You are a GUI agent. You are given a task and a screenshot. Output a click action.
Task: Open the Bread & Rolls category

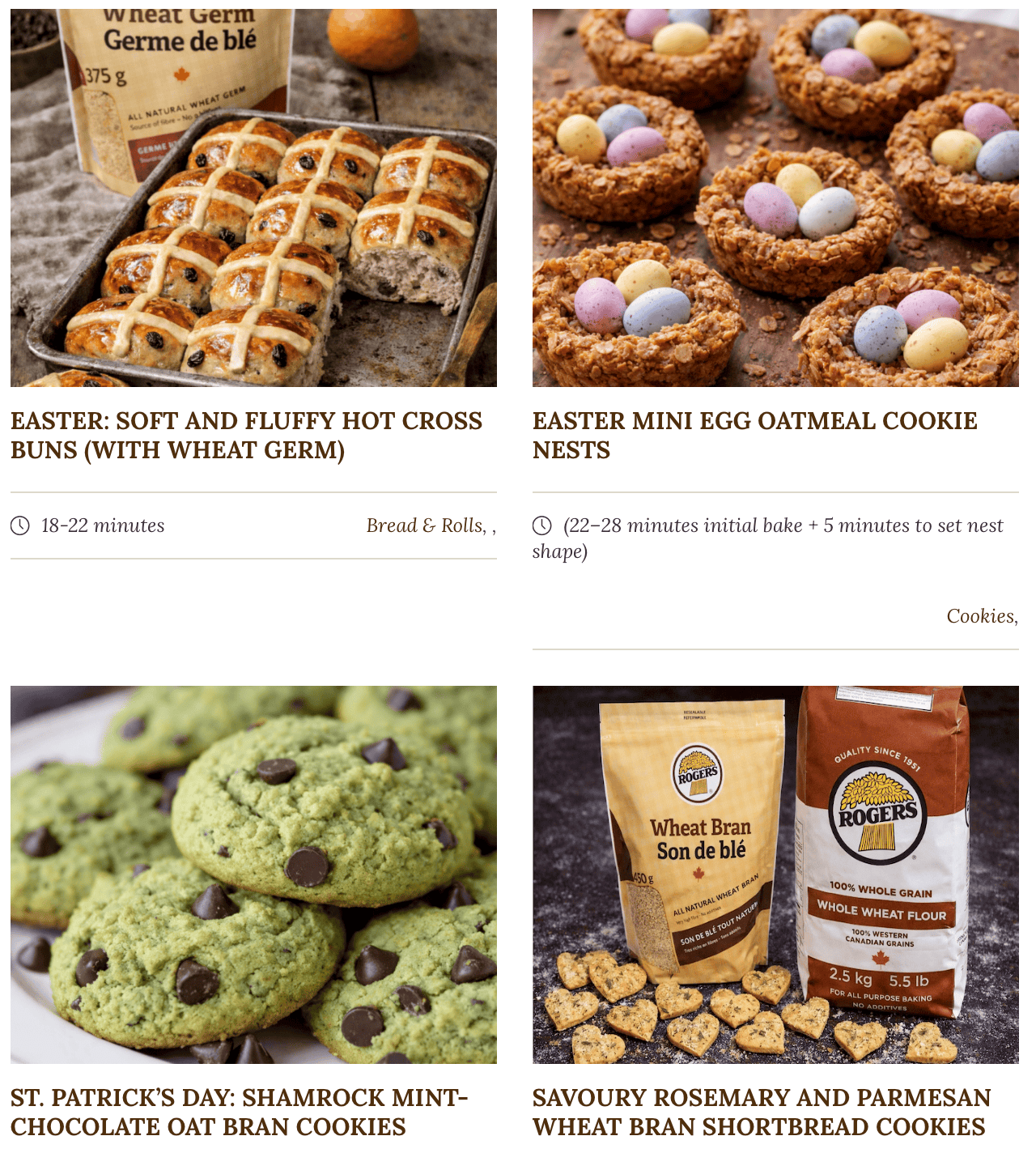[x=425, y=525]
